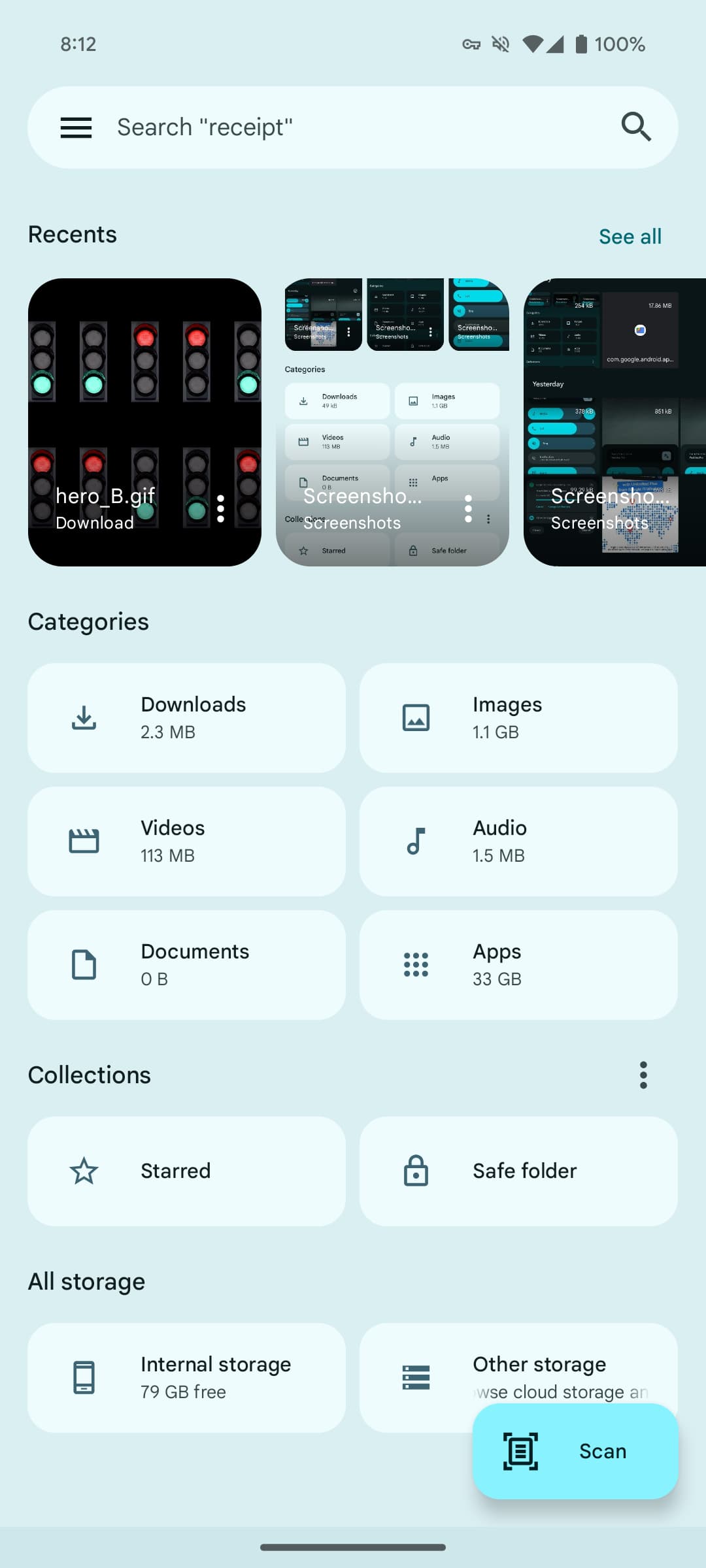
Task: Browse Internal storage
Action: (186, 1377)
